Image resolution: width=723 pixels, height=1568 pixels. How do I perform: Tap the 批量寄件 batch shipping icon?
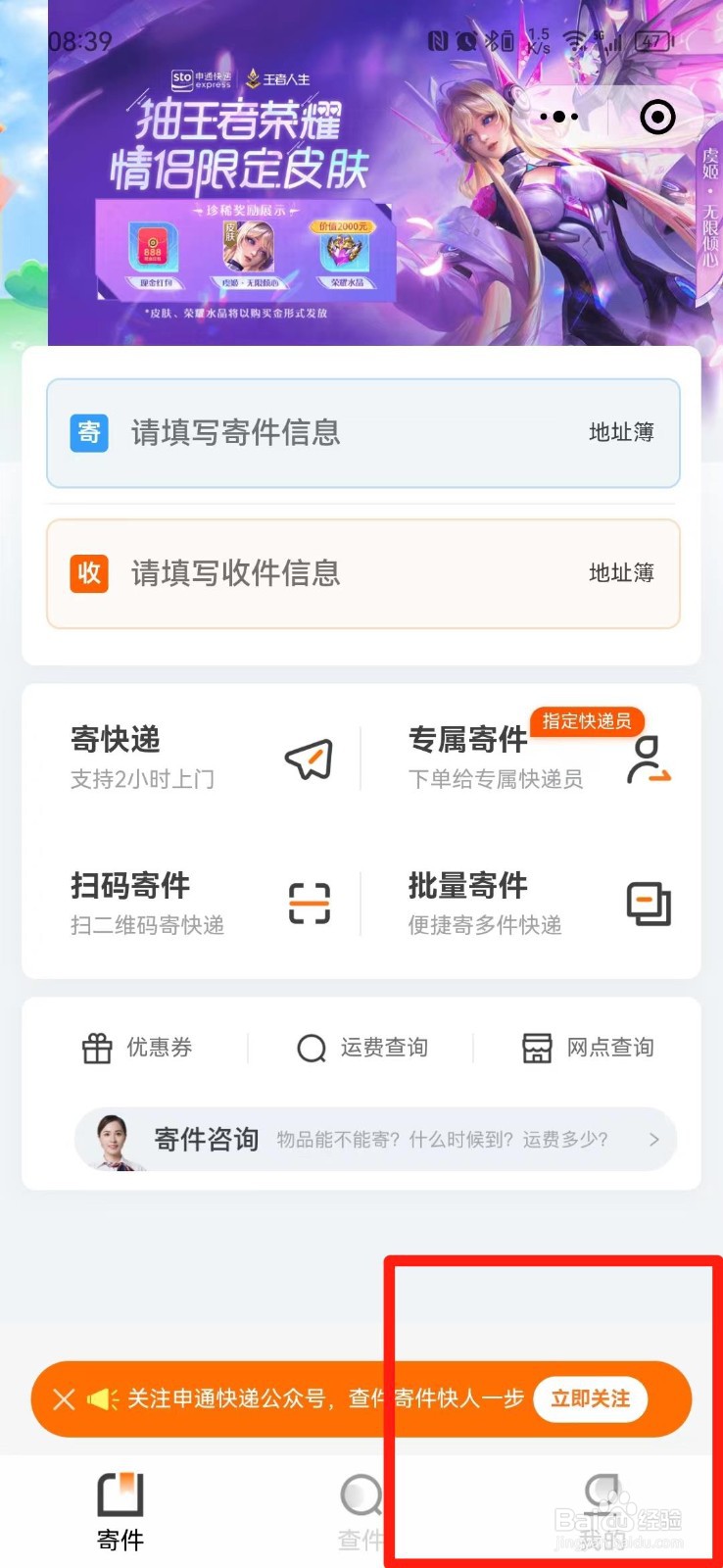click(x=647, y=904)
